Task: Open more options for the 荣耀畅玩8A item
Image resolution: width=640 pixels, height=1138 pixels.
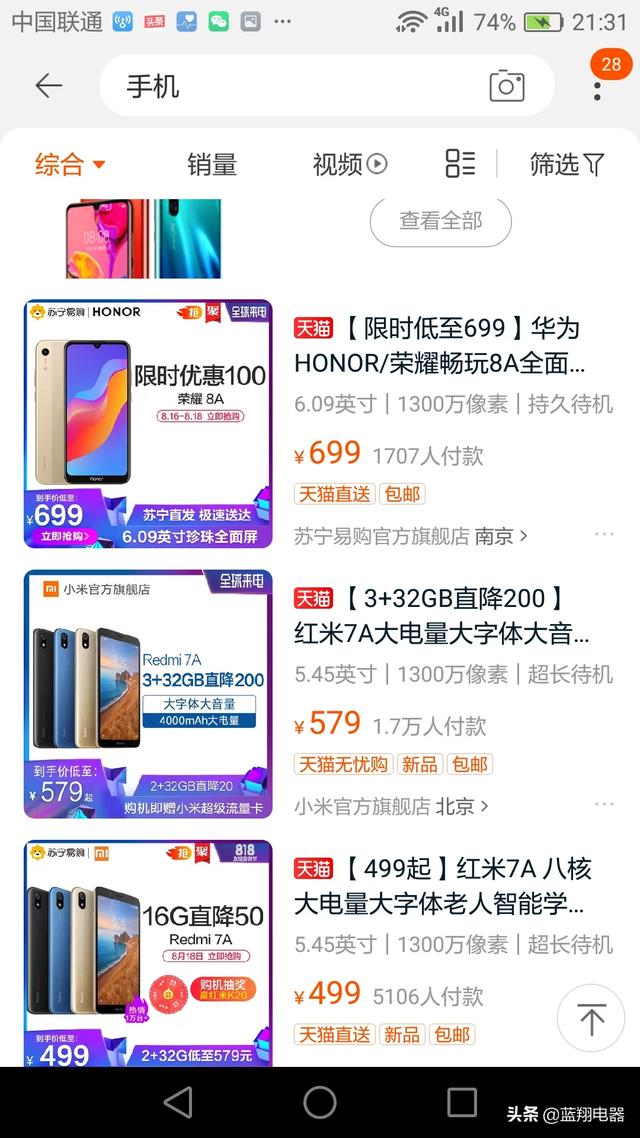Action: [604, 535]
